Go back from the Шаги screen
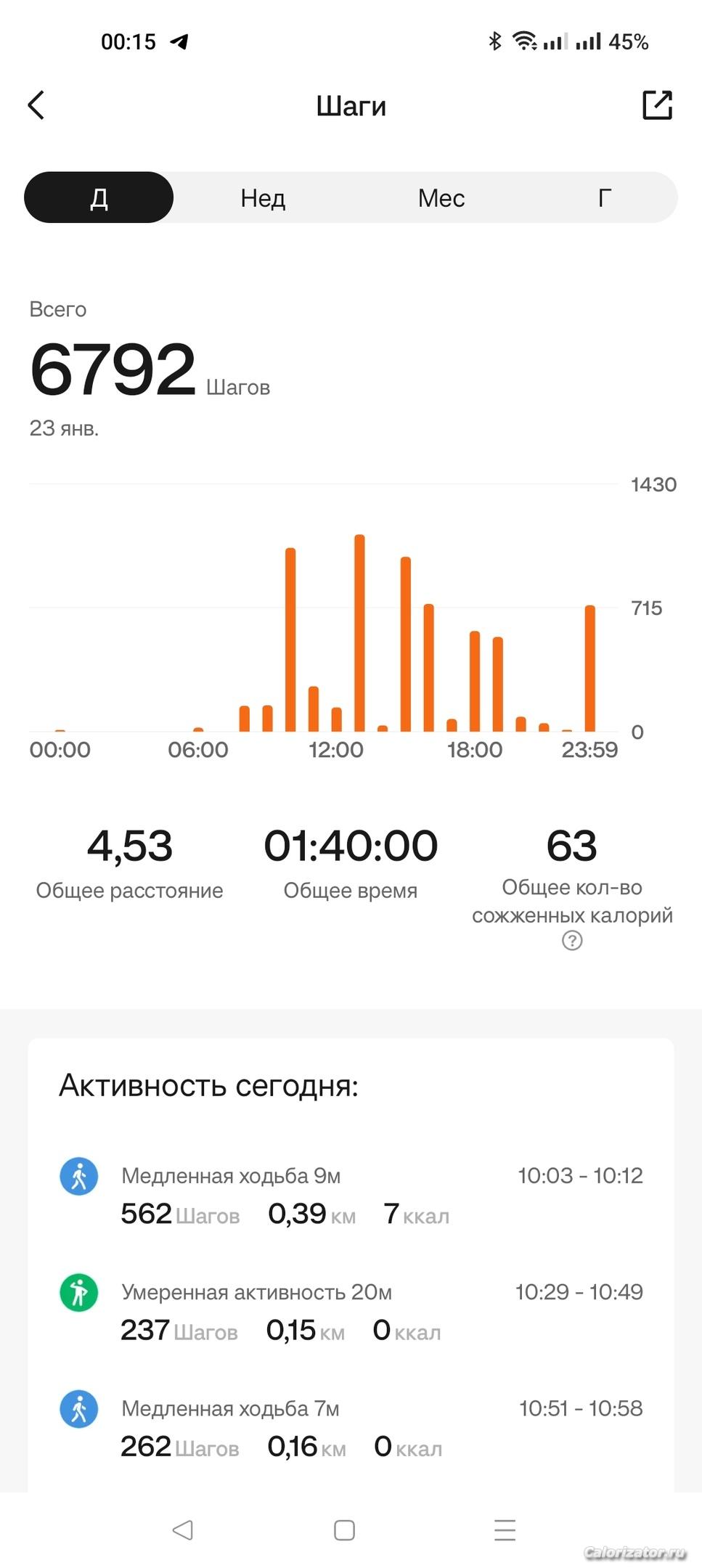This screenshot has height=1568, width=702. pos(36,105)
